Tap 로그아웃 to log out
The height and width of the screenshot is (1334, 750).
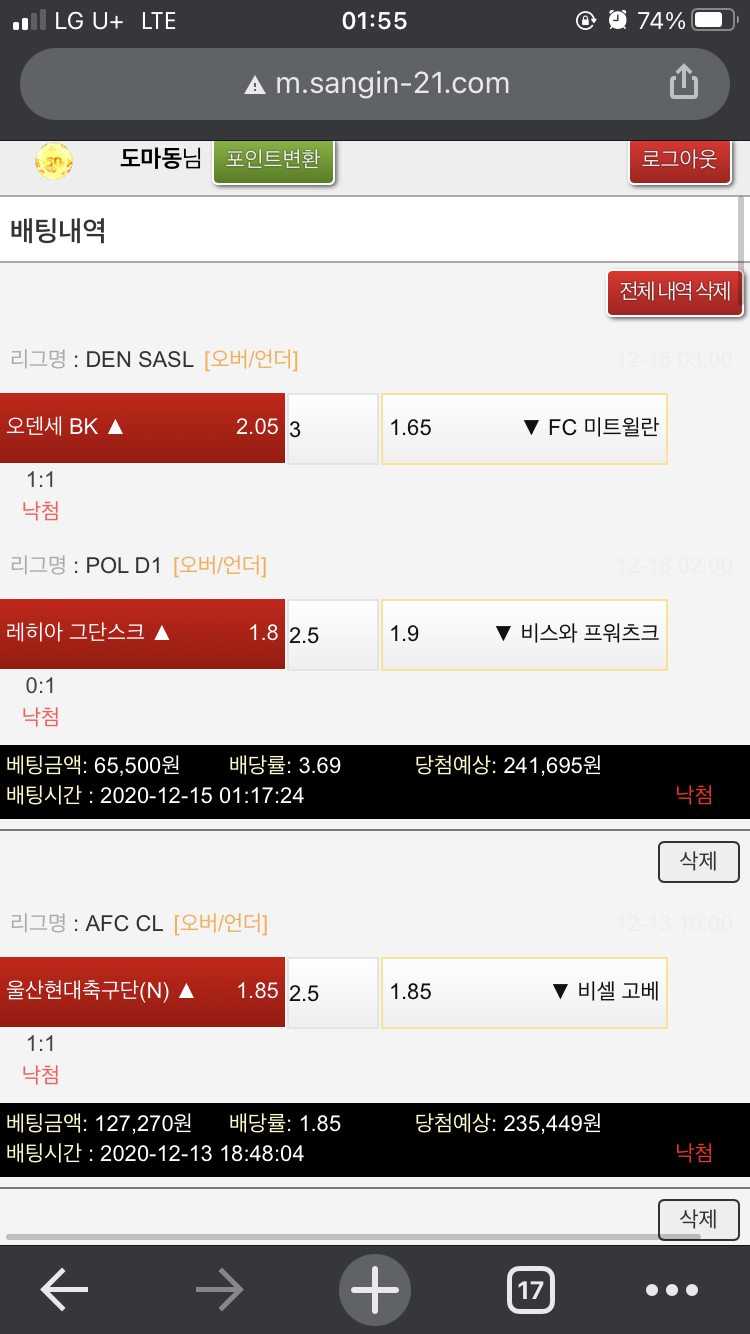click(679, 161)
